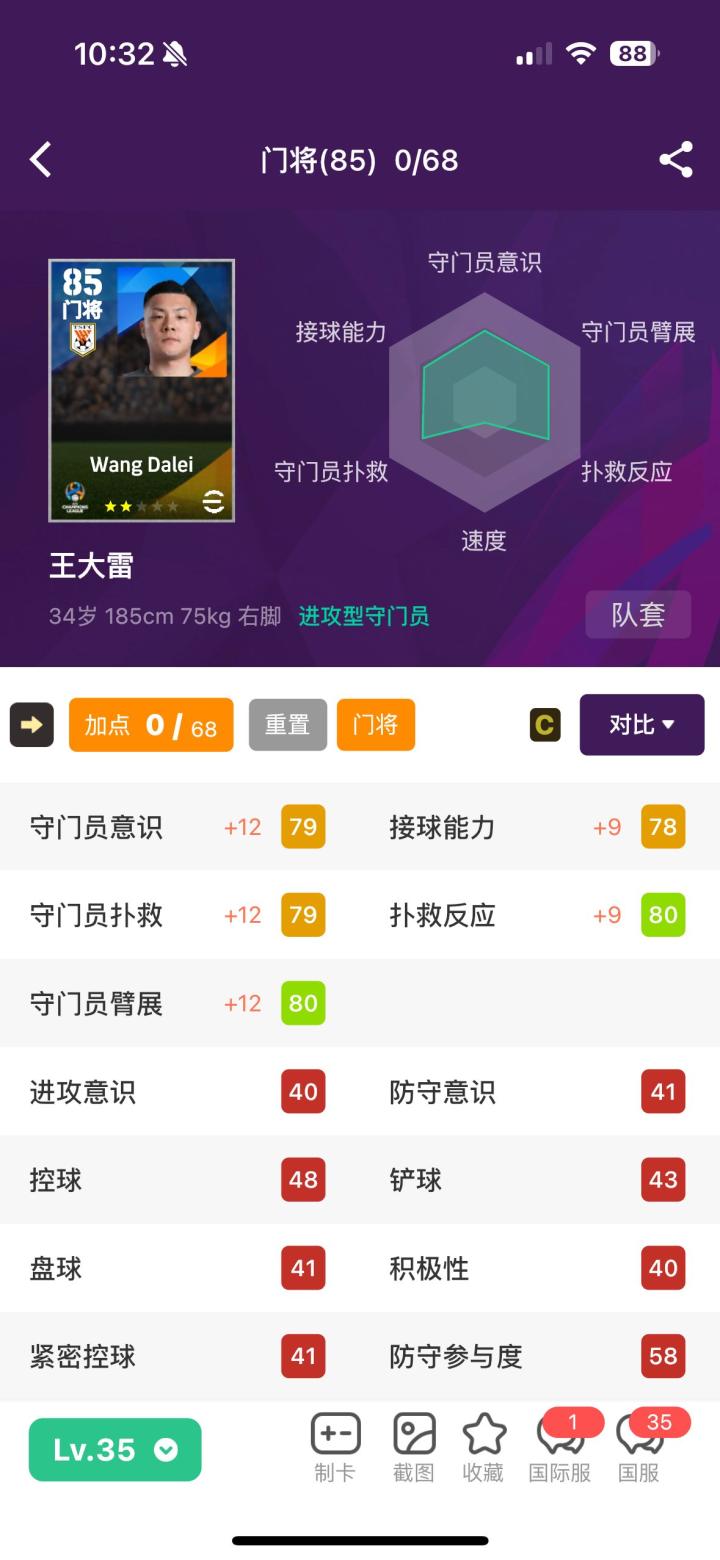Share this player card
The image size is (720, 1560).
[x=676, y=160]
